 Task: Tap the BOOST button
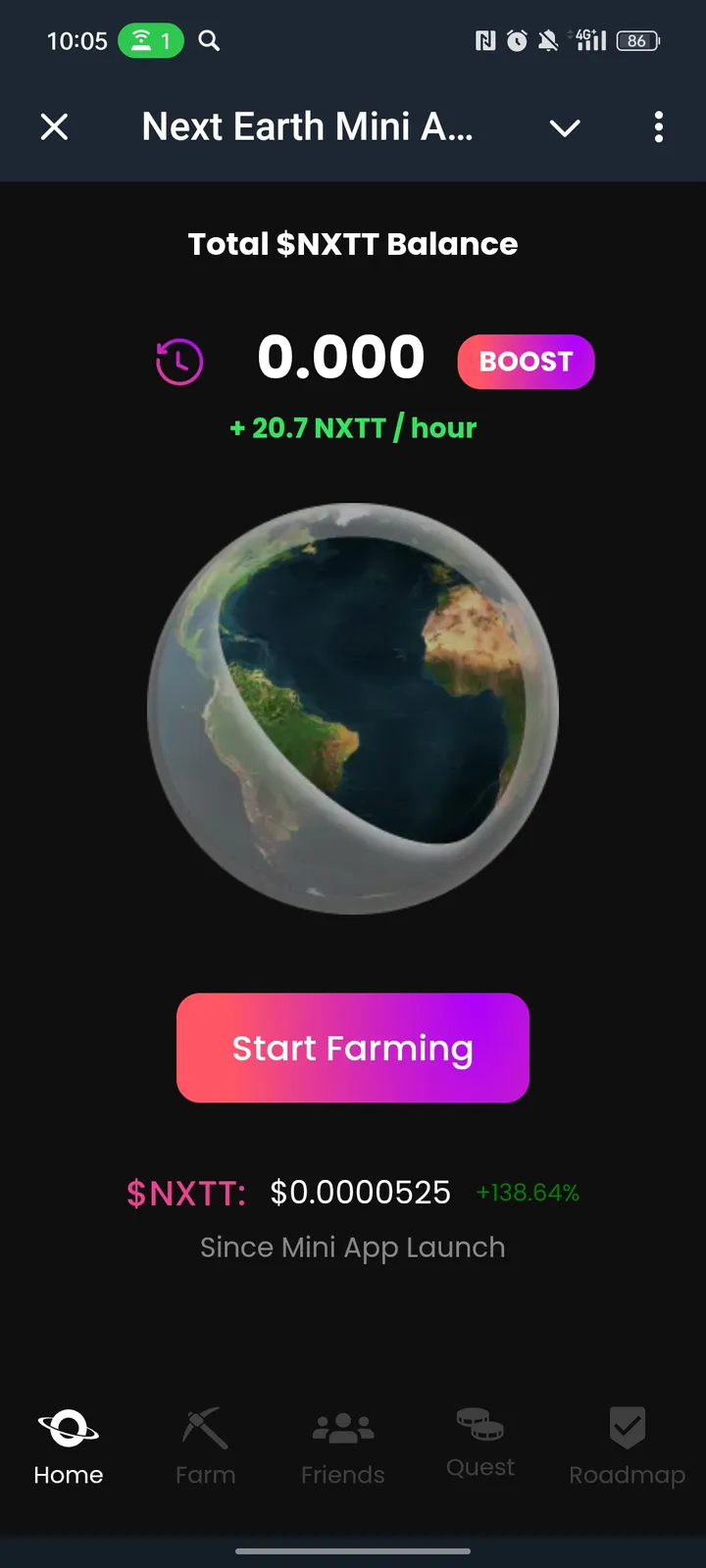click(526, 362)
